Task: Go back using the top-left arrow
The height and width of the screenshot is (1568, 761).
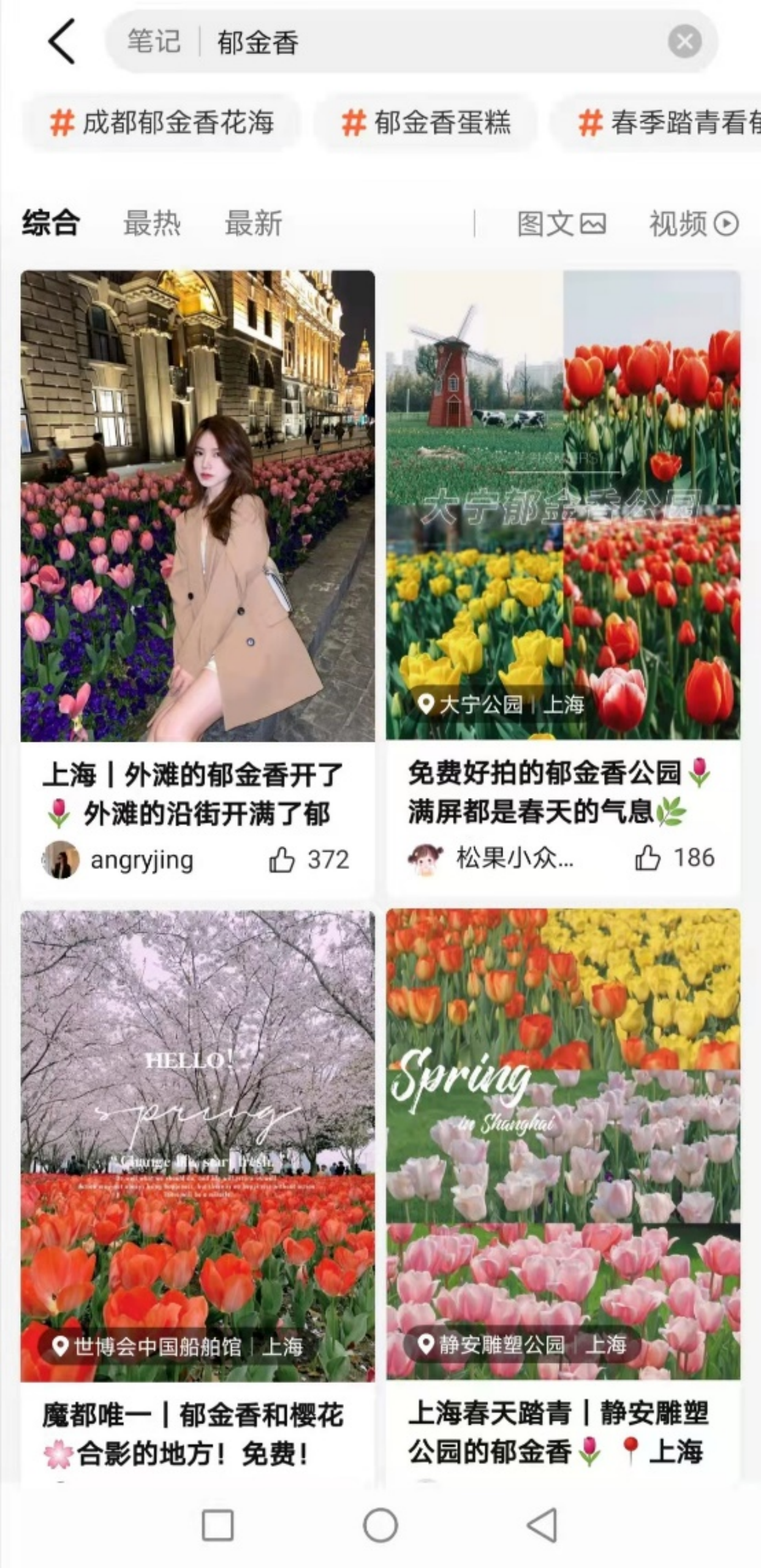Action: 61,42
